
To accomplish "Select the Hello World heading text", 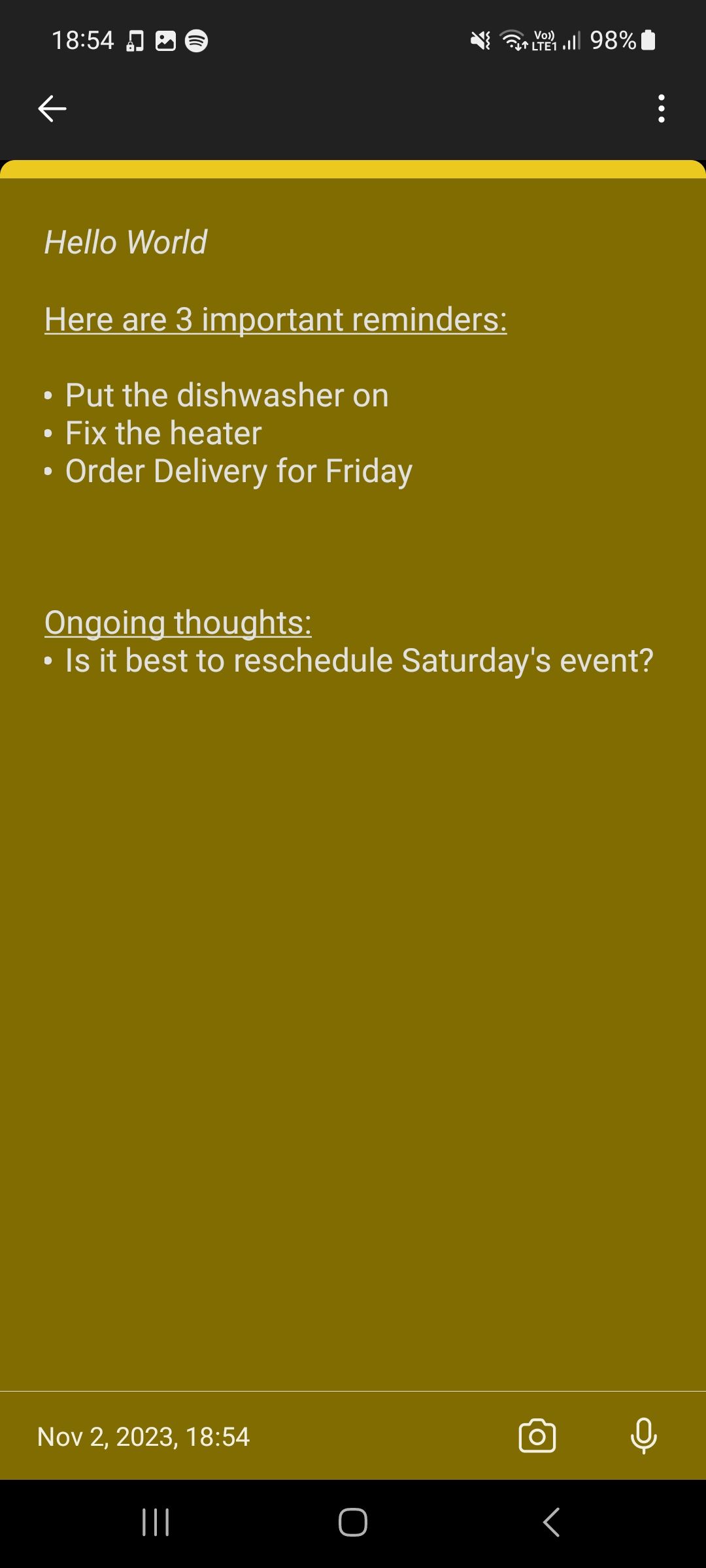I will tap(125, 242).
